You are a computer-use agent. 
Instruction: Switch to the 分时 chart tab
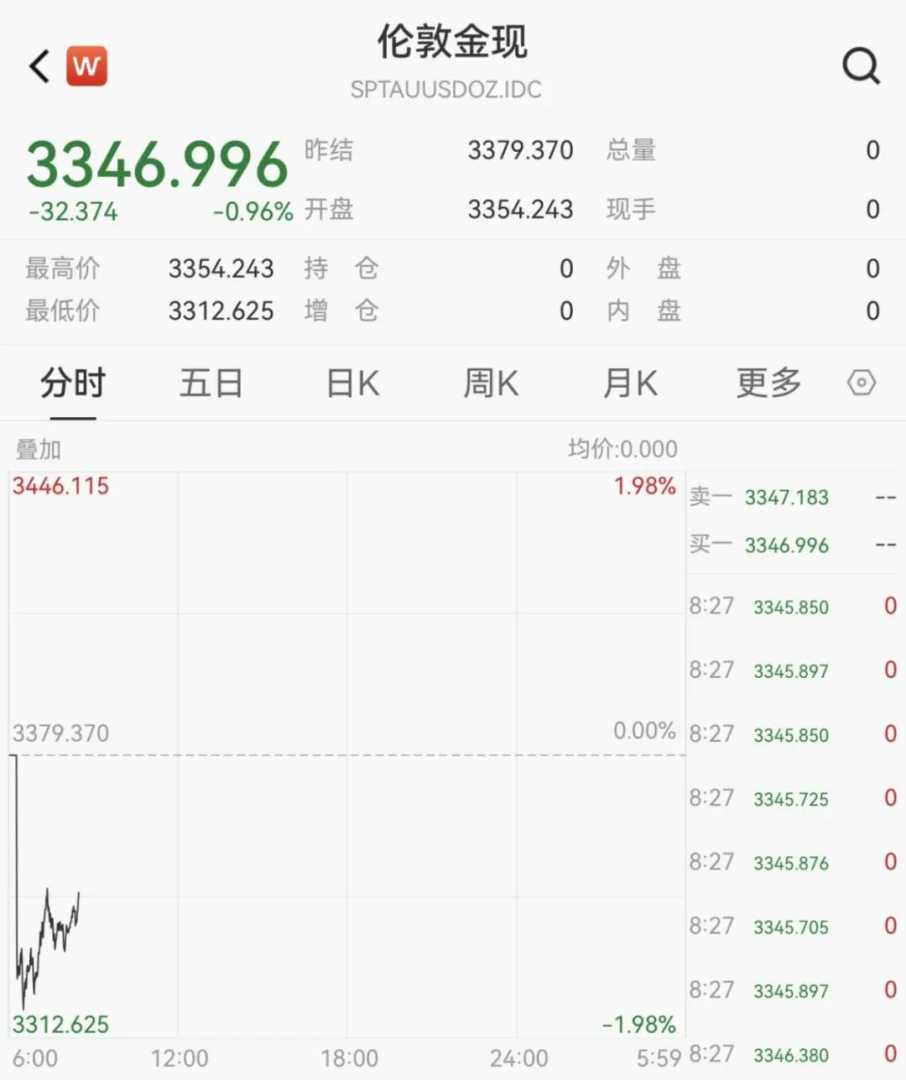coord(72,383)
